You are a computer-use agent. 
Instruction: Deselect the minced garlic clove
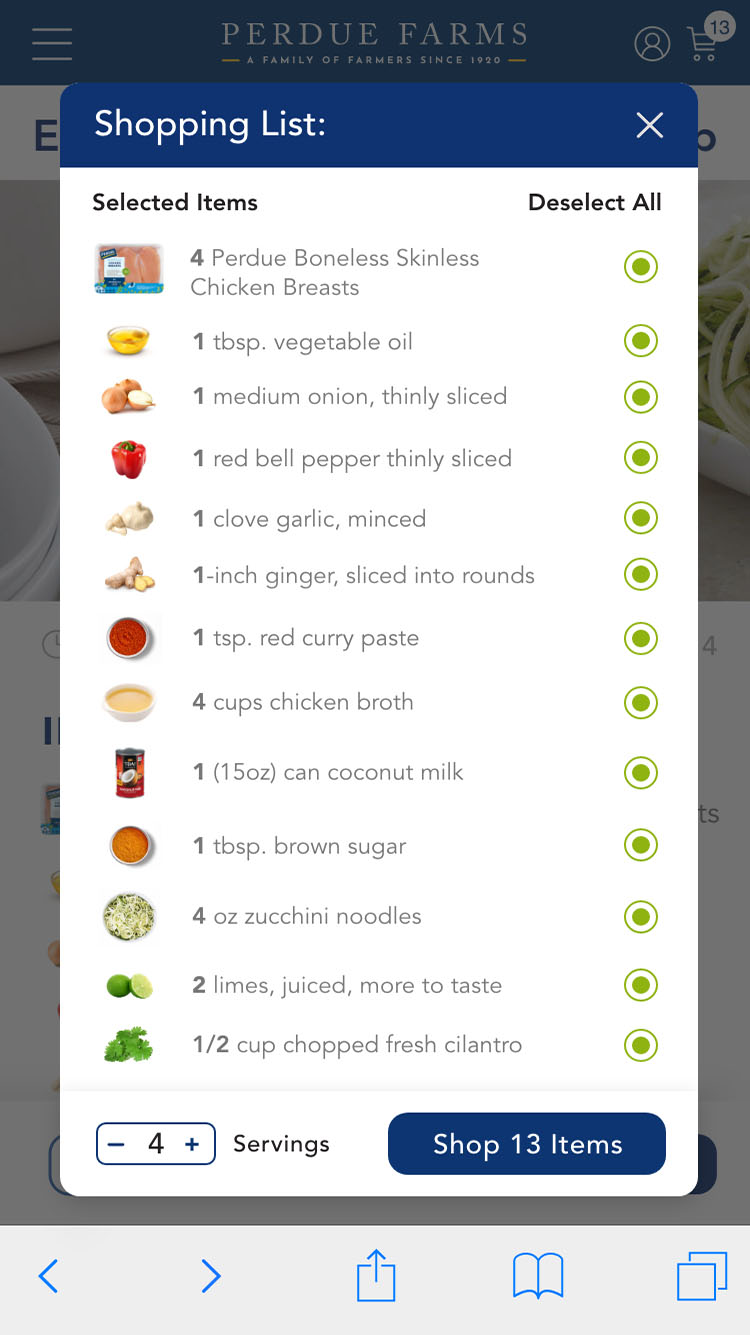[640, 518]
